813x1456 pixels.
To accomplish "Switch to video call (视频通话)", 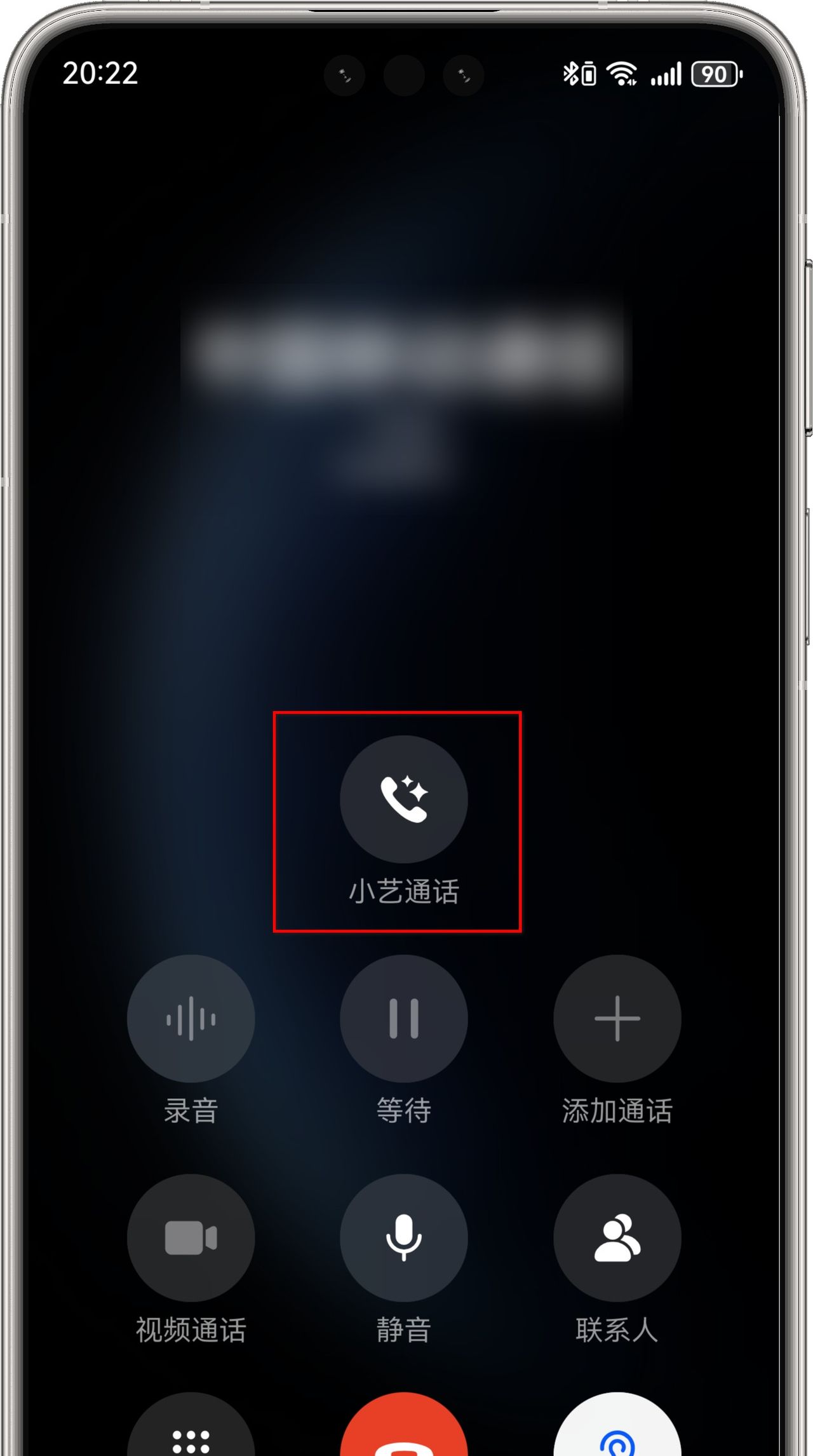I will [x=191, y=1237].
